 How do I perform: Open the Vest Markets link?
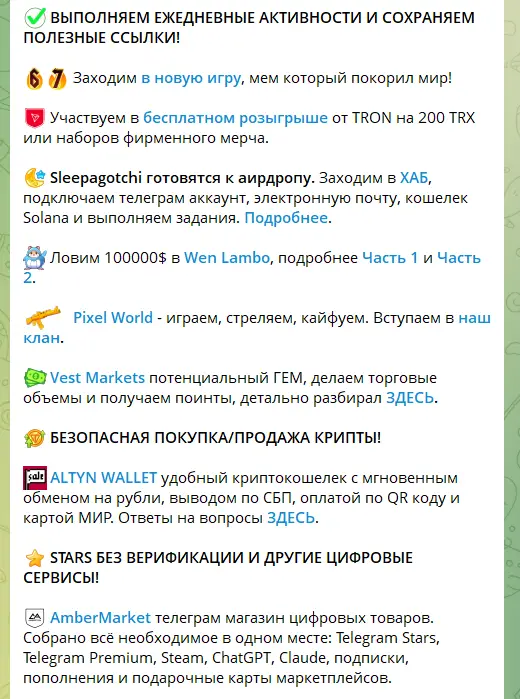click(97, 378)
